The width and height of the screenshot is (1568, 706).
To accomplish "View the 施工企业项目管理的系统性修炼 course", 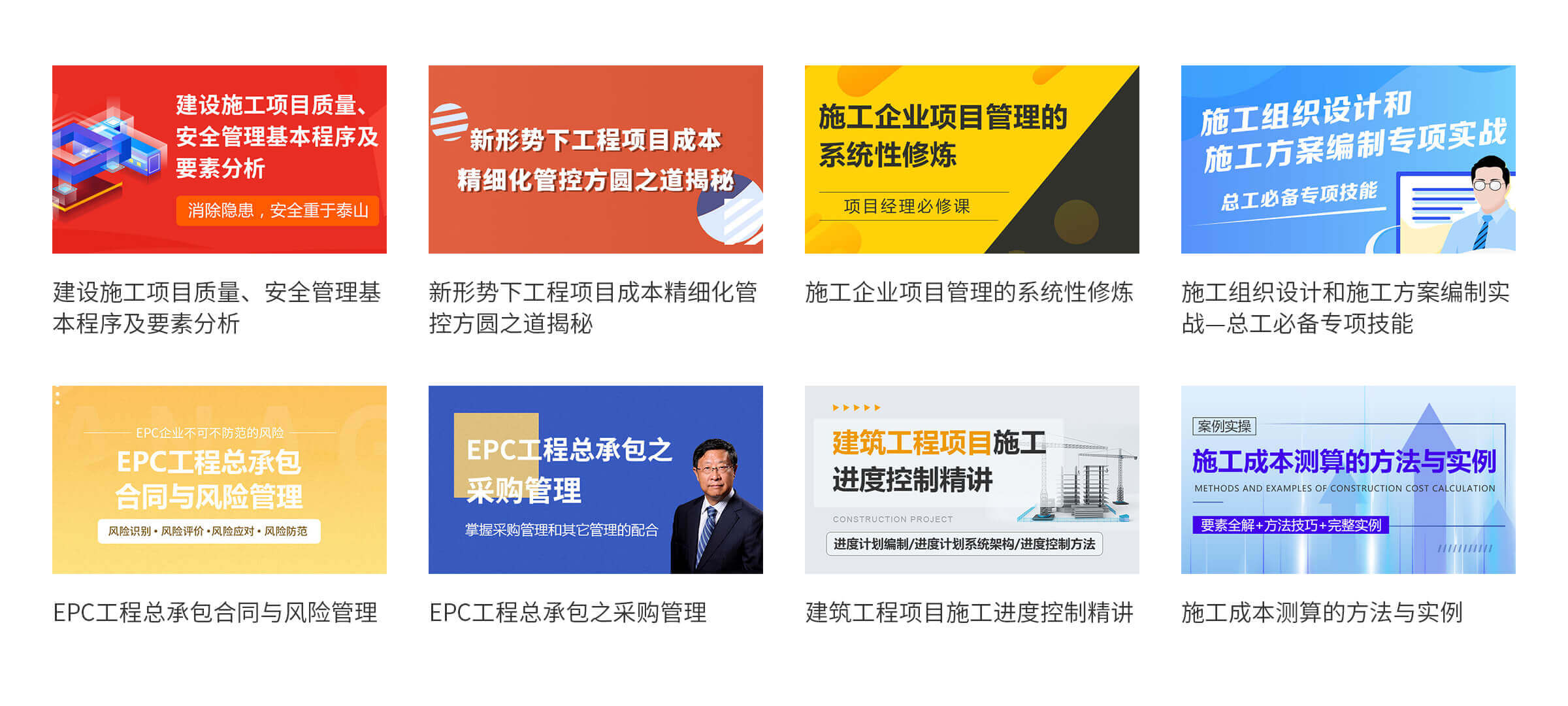I will (x=972, y=160).
